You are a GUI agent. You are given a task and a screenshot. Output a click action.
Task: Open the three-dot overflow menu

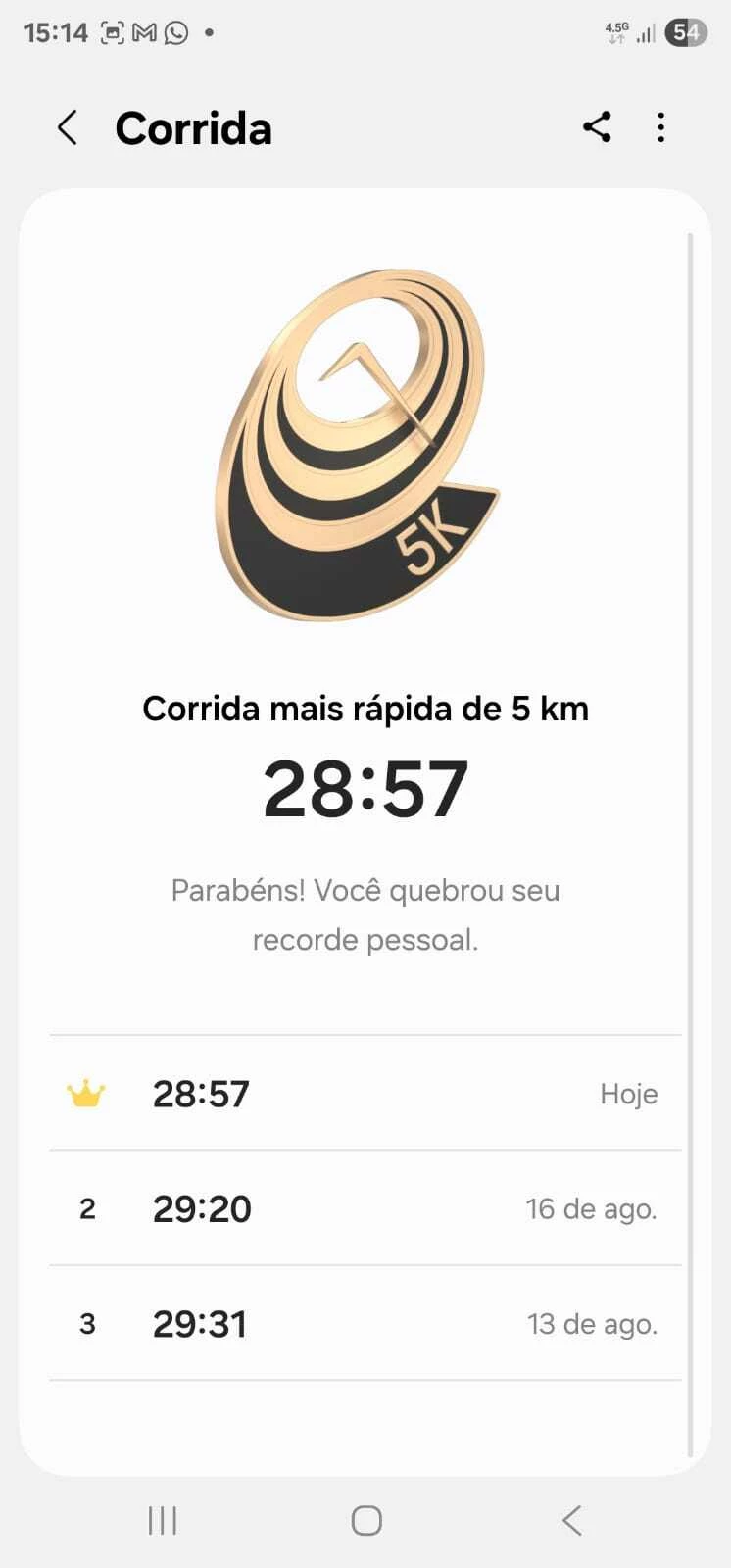661,127
